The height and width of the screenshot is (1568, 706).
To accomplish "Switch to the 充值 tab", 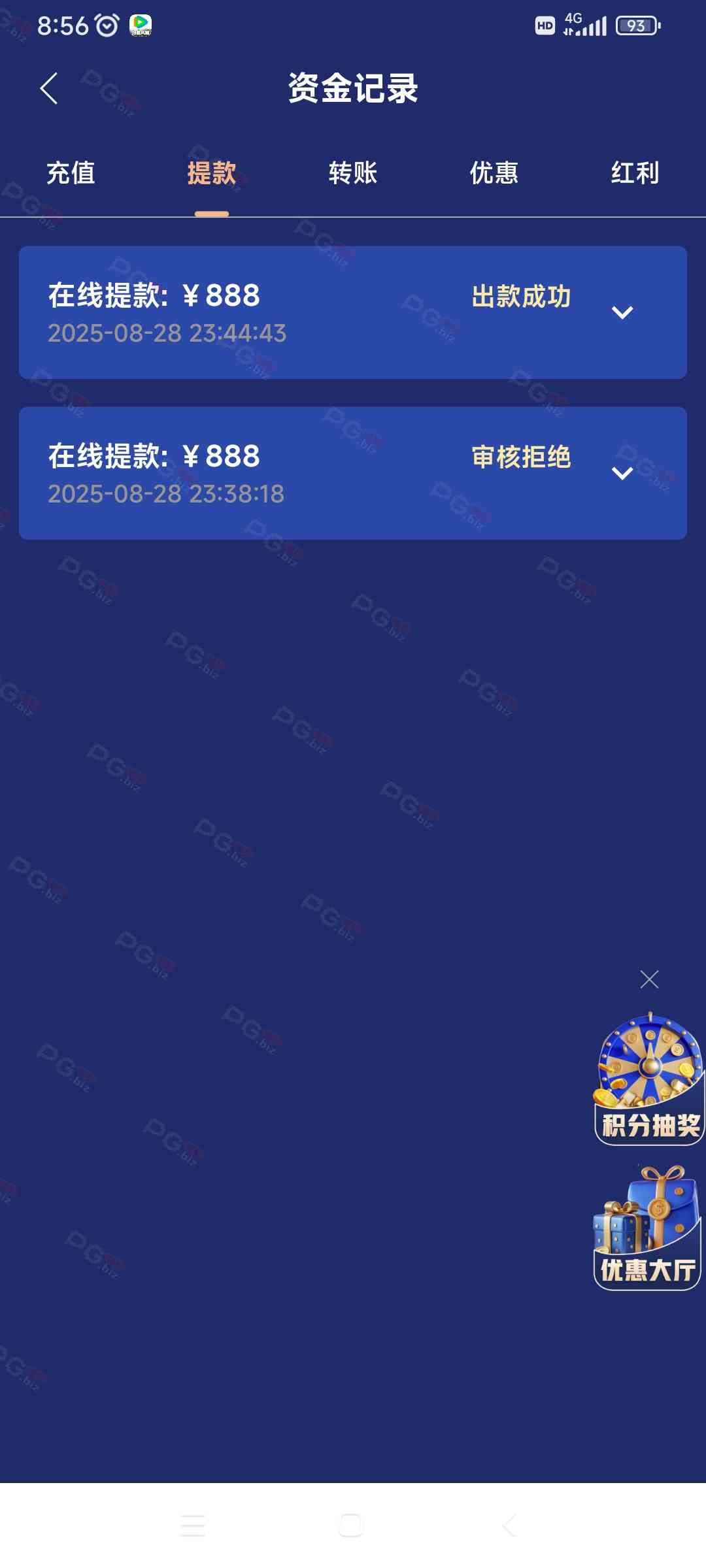I will 71,173.
